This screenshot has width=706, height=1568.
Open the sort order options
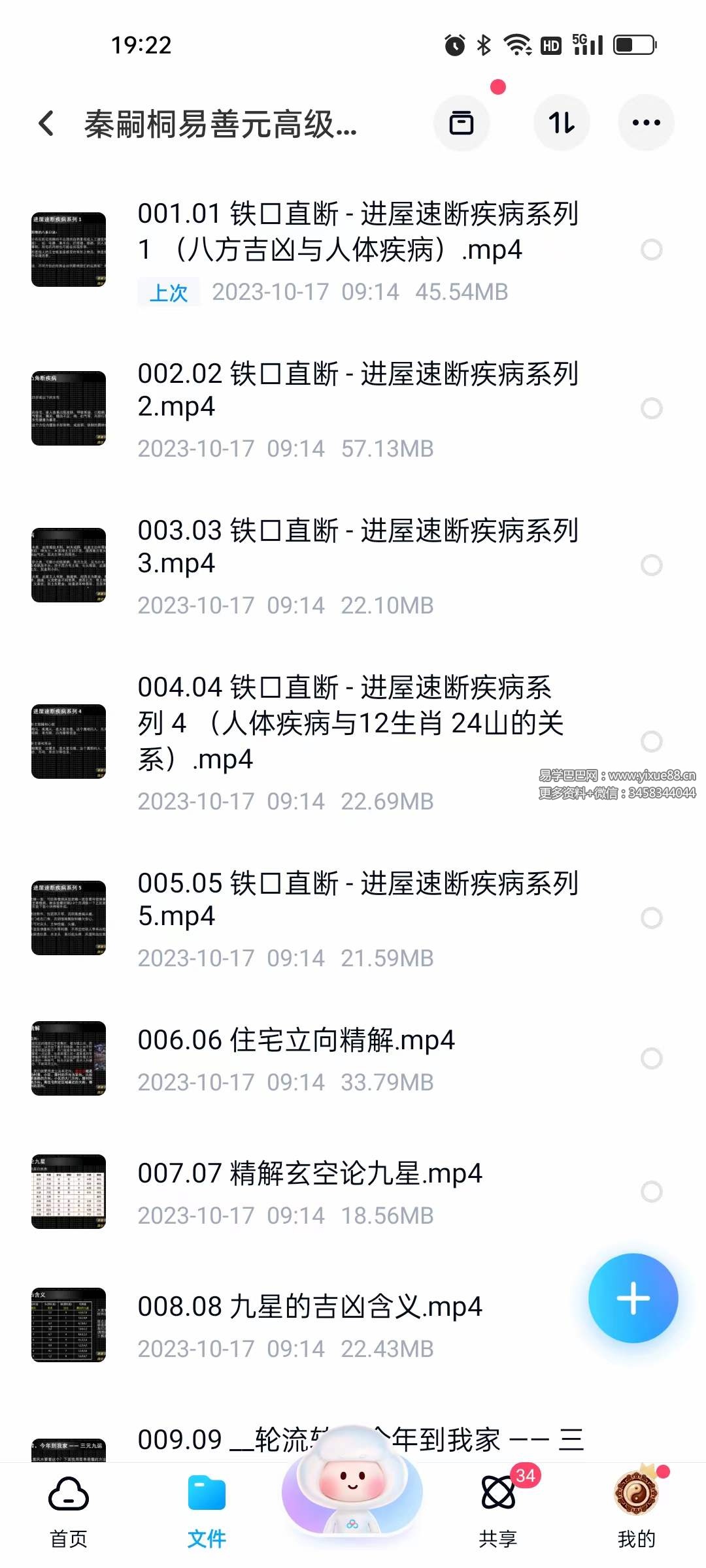pyautogui.click(x=562, y=123)
